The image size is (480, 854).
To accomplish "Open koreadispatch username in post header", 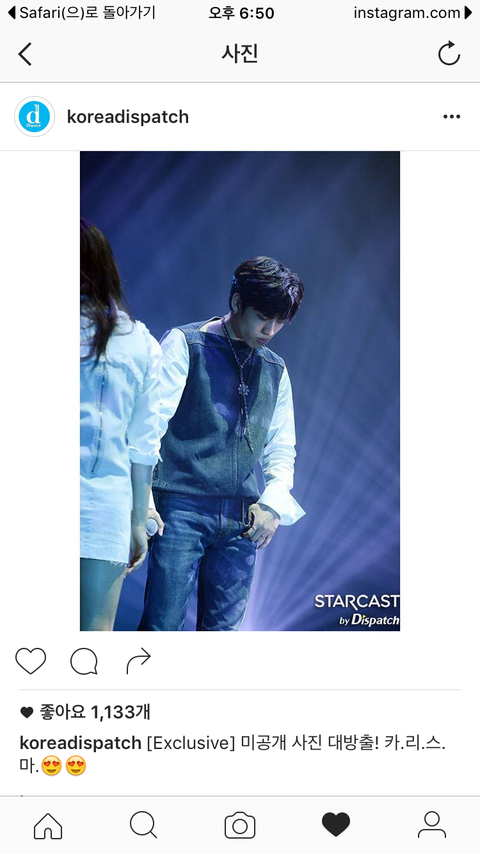I will (x=127, y=117).
